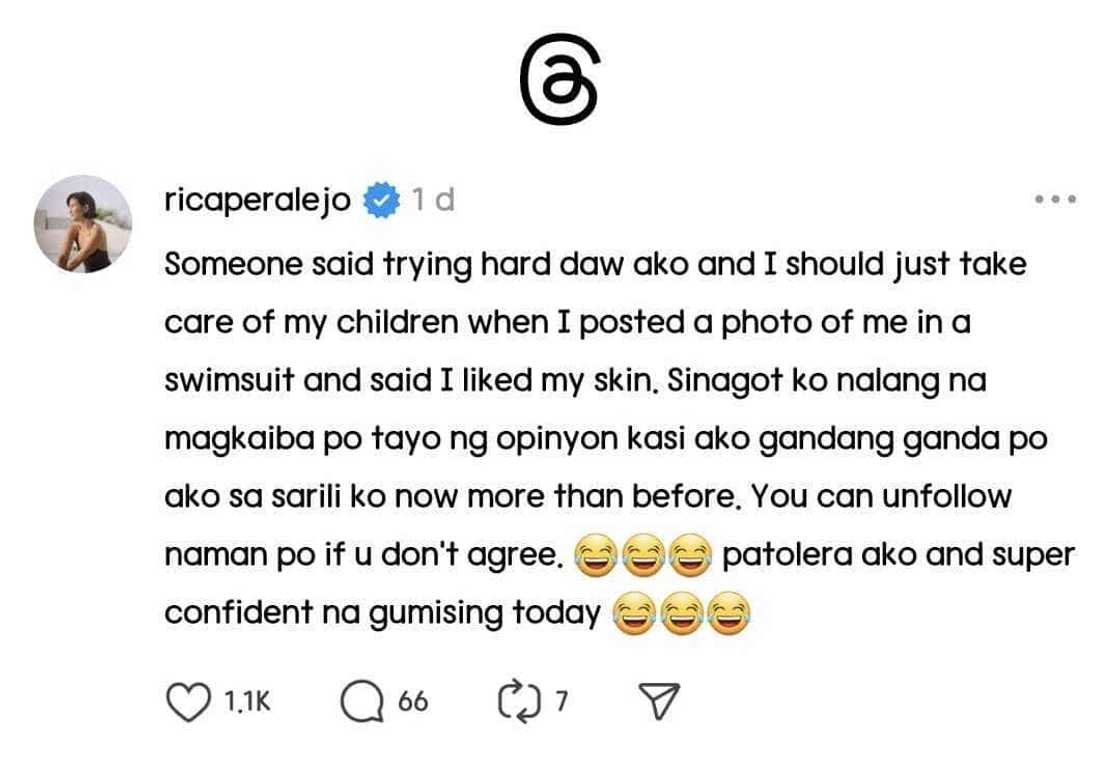Open the post's three-dot overflow menu
This screenshot has height=758, width=1120.
[1055, 200]
